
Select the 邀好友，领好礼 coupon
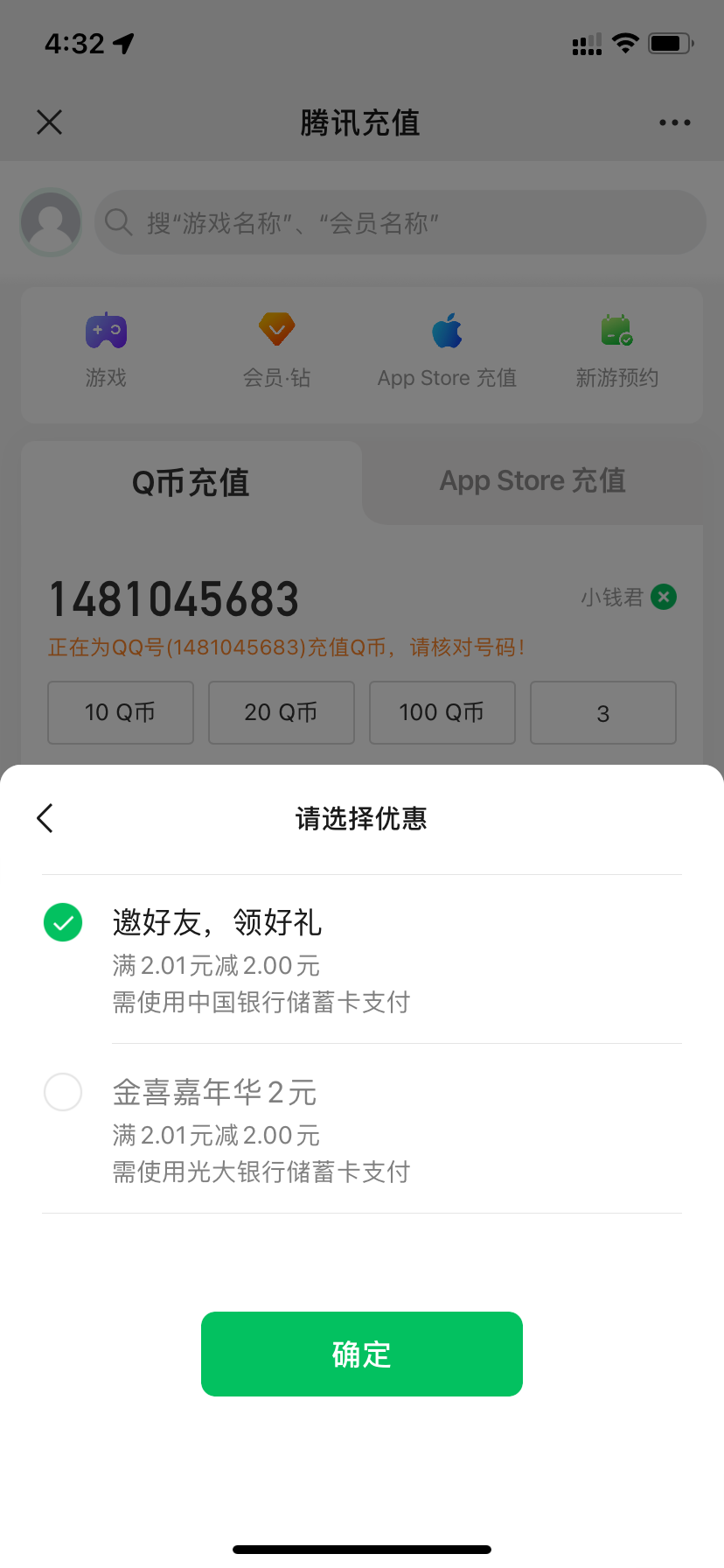click(63, 922)
